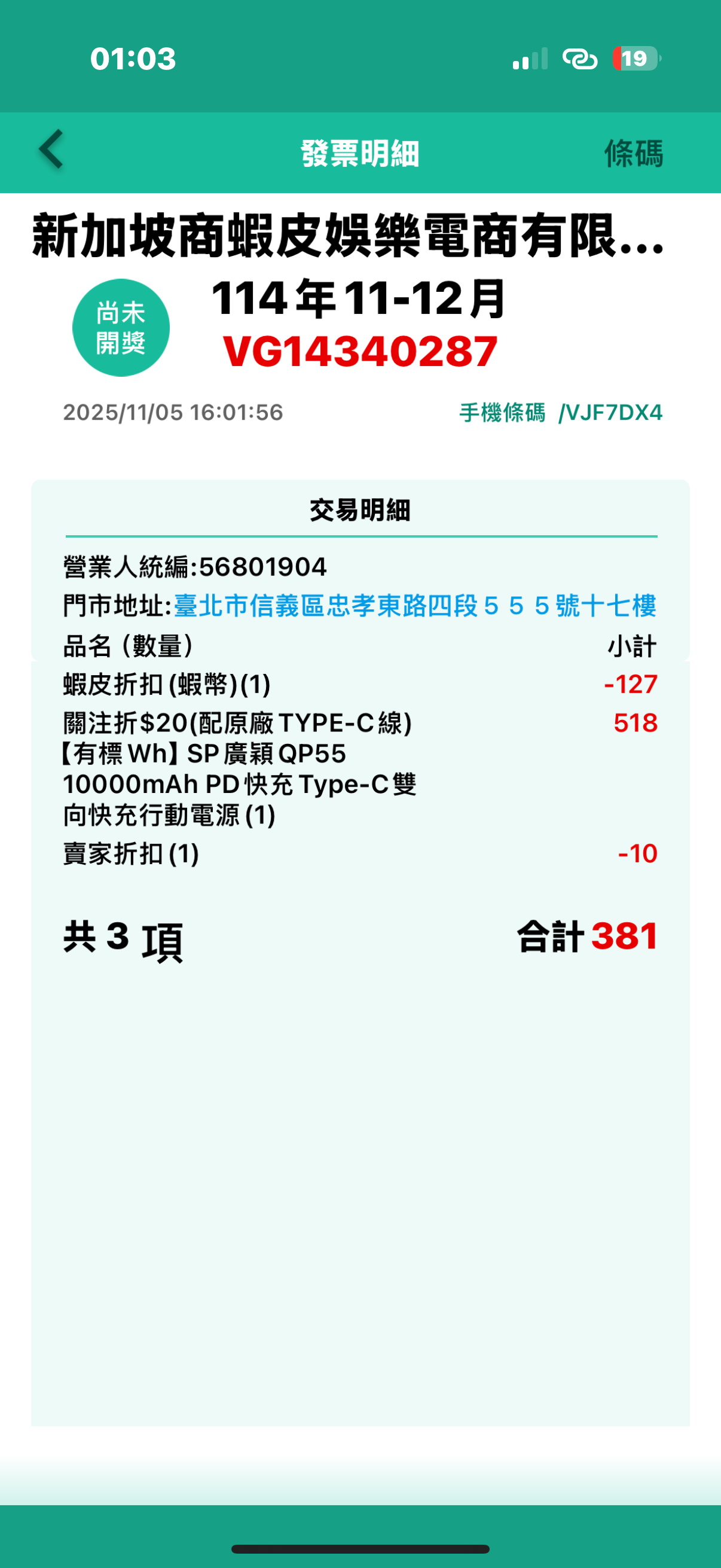Open the 條碼 barcode view
The width and height of the screenshot is (721, 1568).
tap(633, 153)
